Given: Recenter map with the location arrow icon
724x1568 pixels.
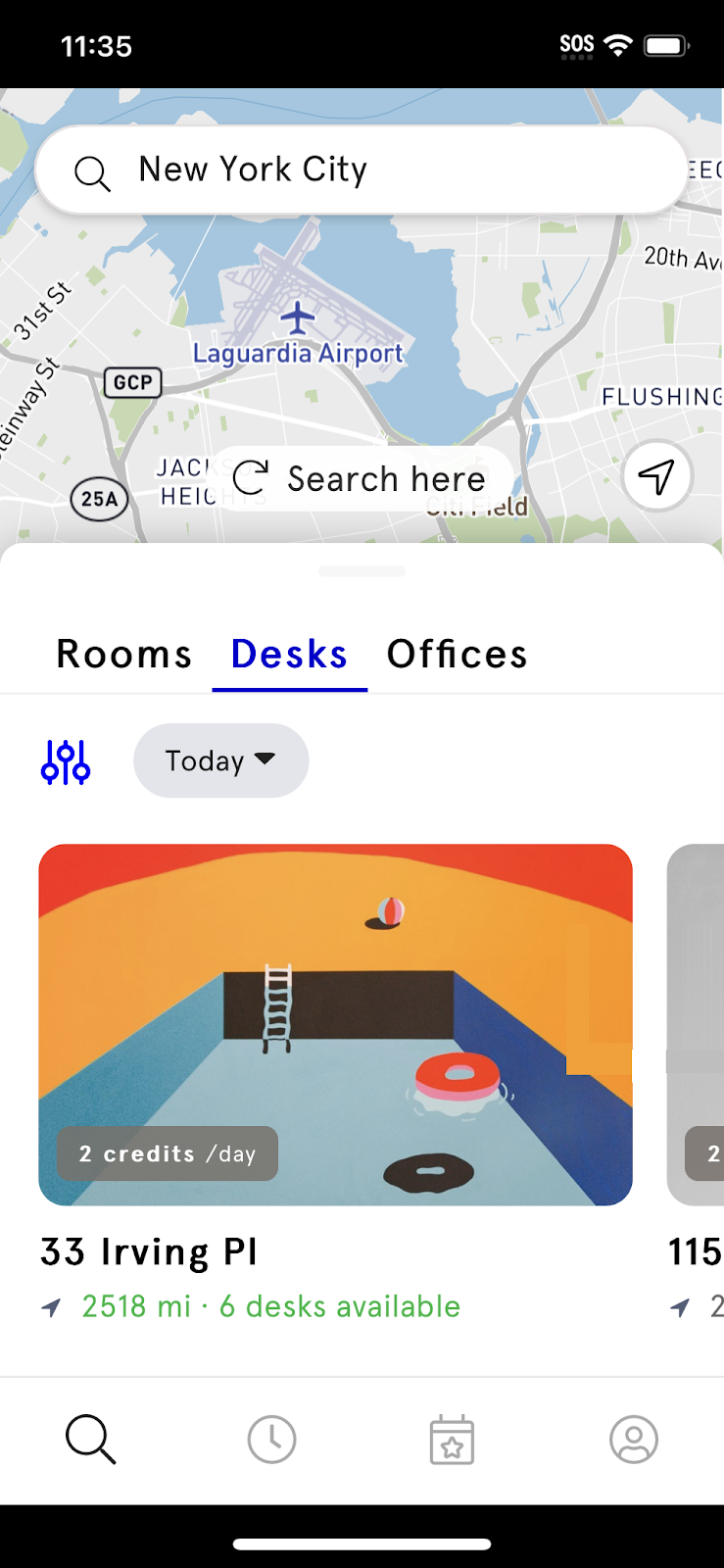Looking at the screenshot, I should pos(657,475).
